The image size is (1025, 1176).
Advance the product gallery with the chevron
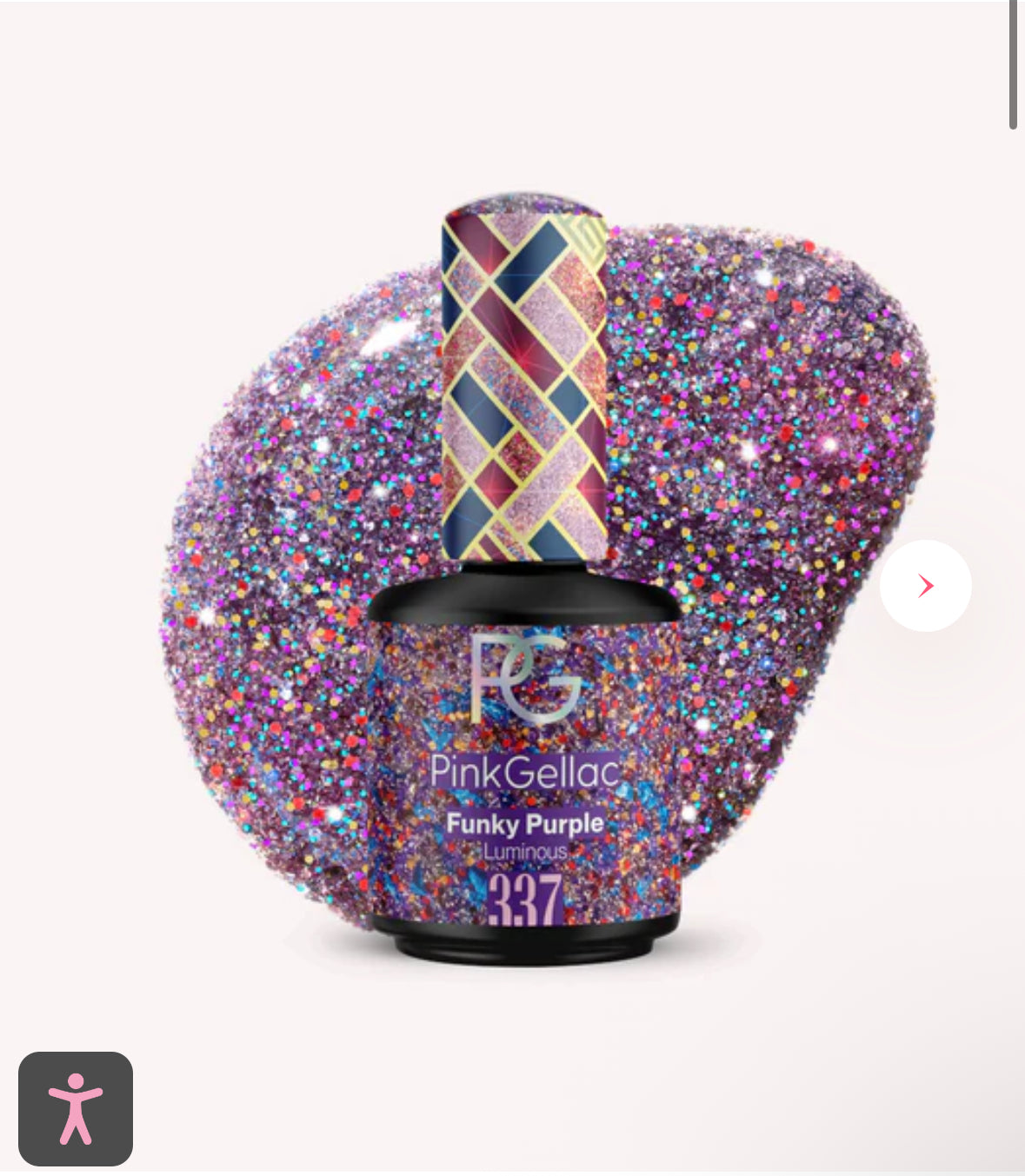[x=925, y=586]
